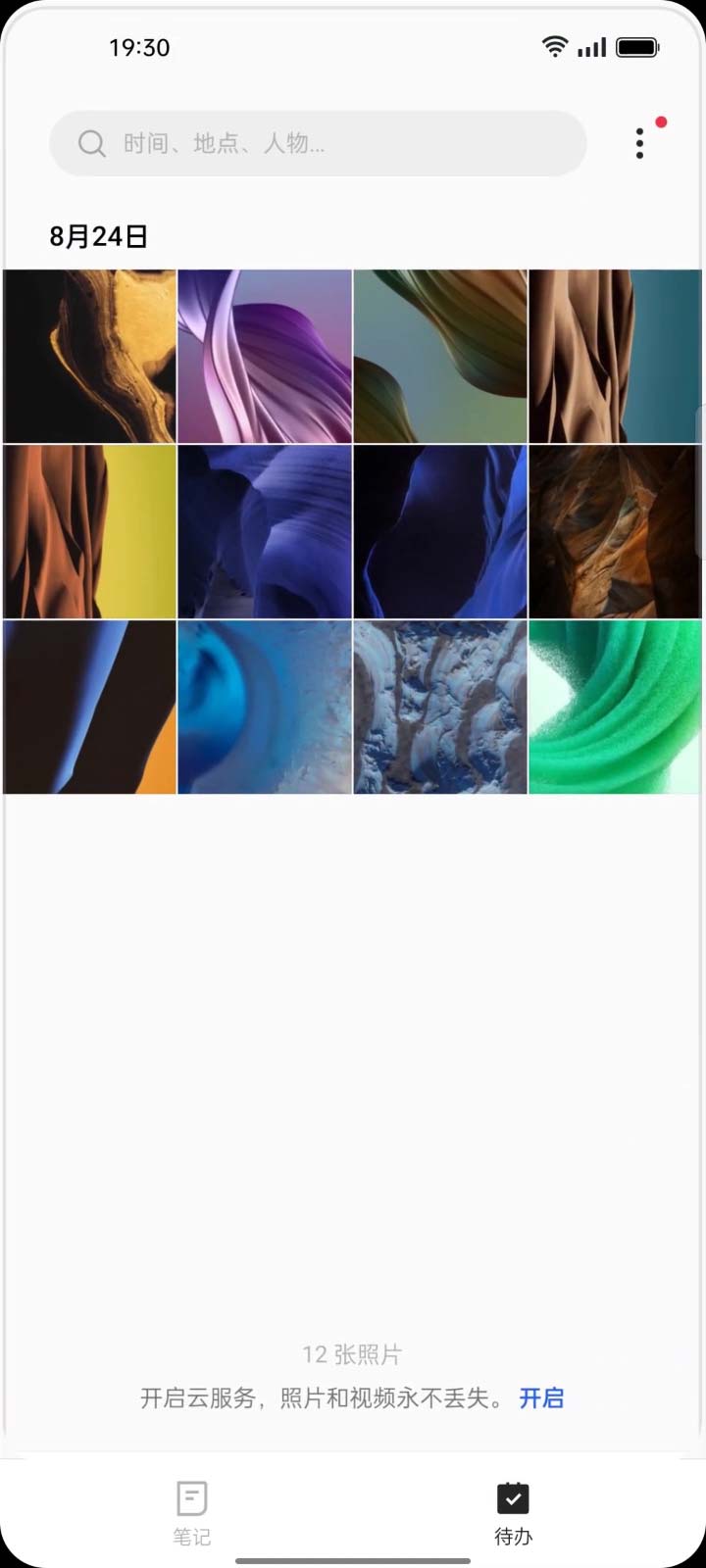Switch to the 笔记 tab
The width and height of the screenshot is (706, 1568).
pos(192,1513)
